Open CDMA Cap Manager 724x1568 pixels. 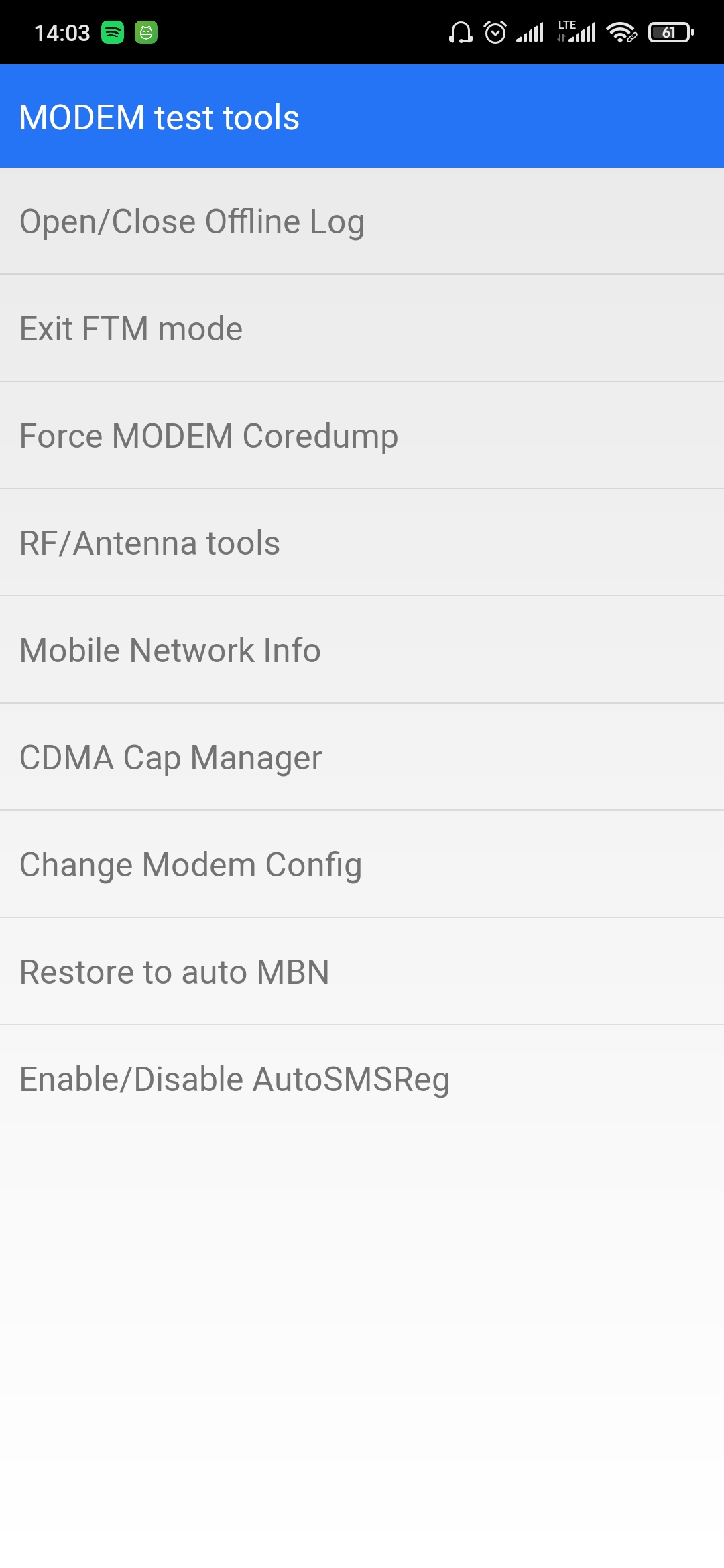362,757
